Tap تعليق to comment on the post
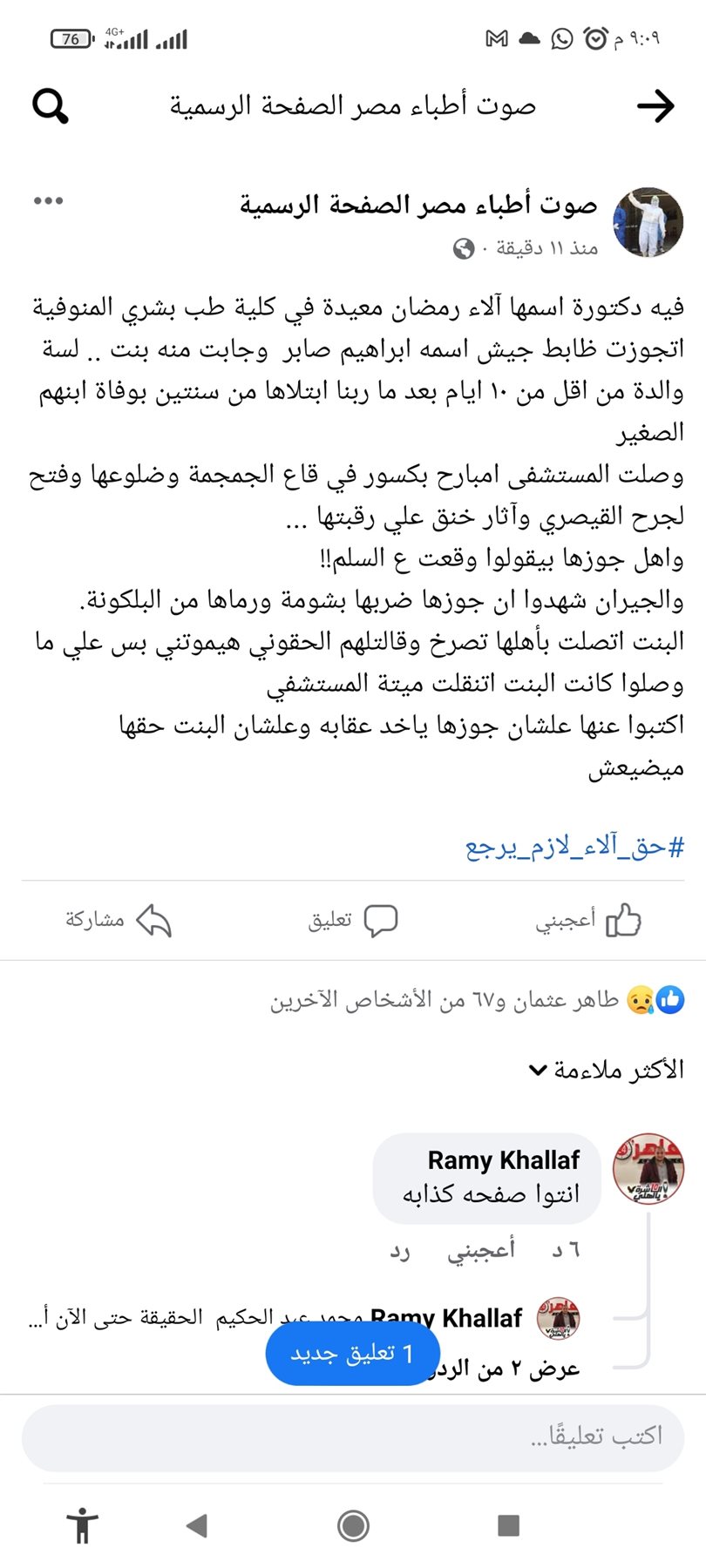Screen dimensions: 706x1568 coord(353,920)
